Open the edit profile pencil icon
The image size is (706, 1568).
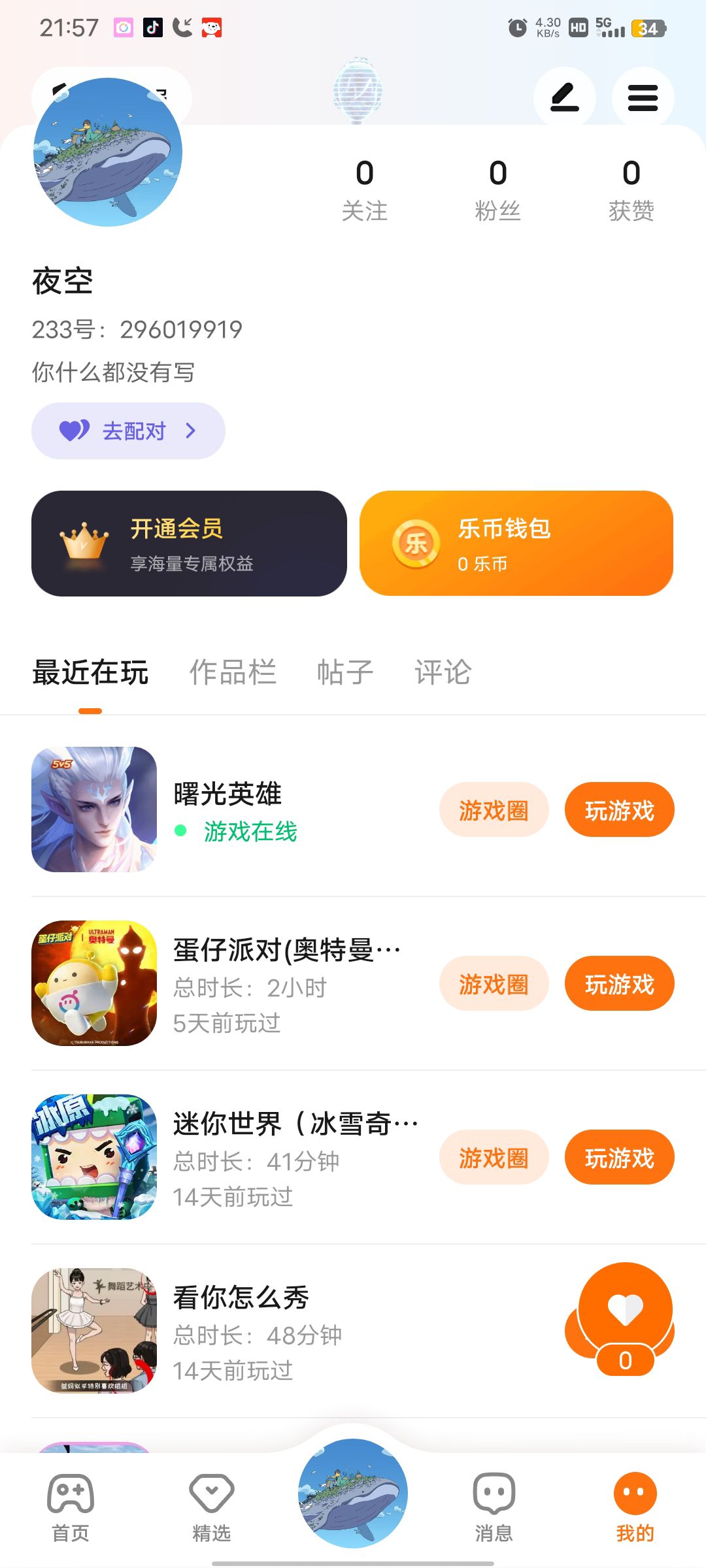coord(564,98)
